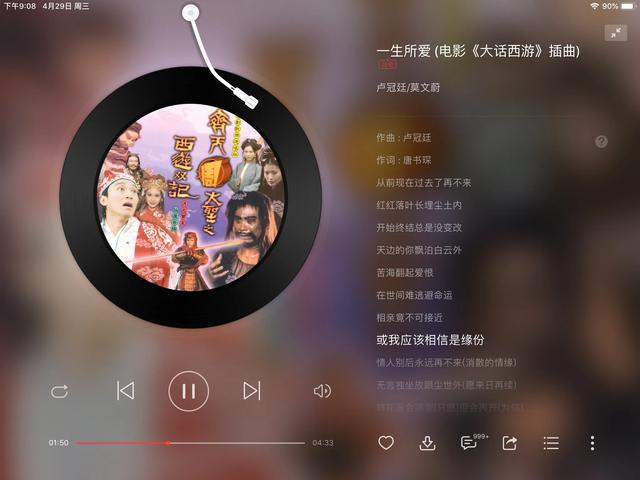The height and width of the screenshot is (480, 640).
Task: Tap the song progress bar
Action: (x=190, y=442)
